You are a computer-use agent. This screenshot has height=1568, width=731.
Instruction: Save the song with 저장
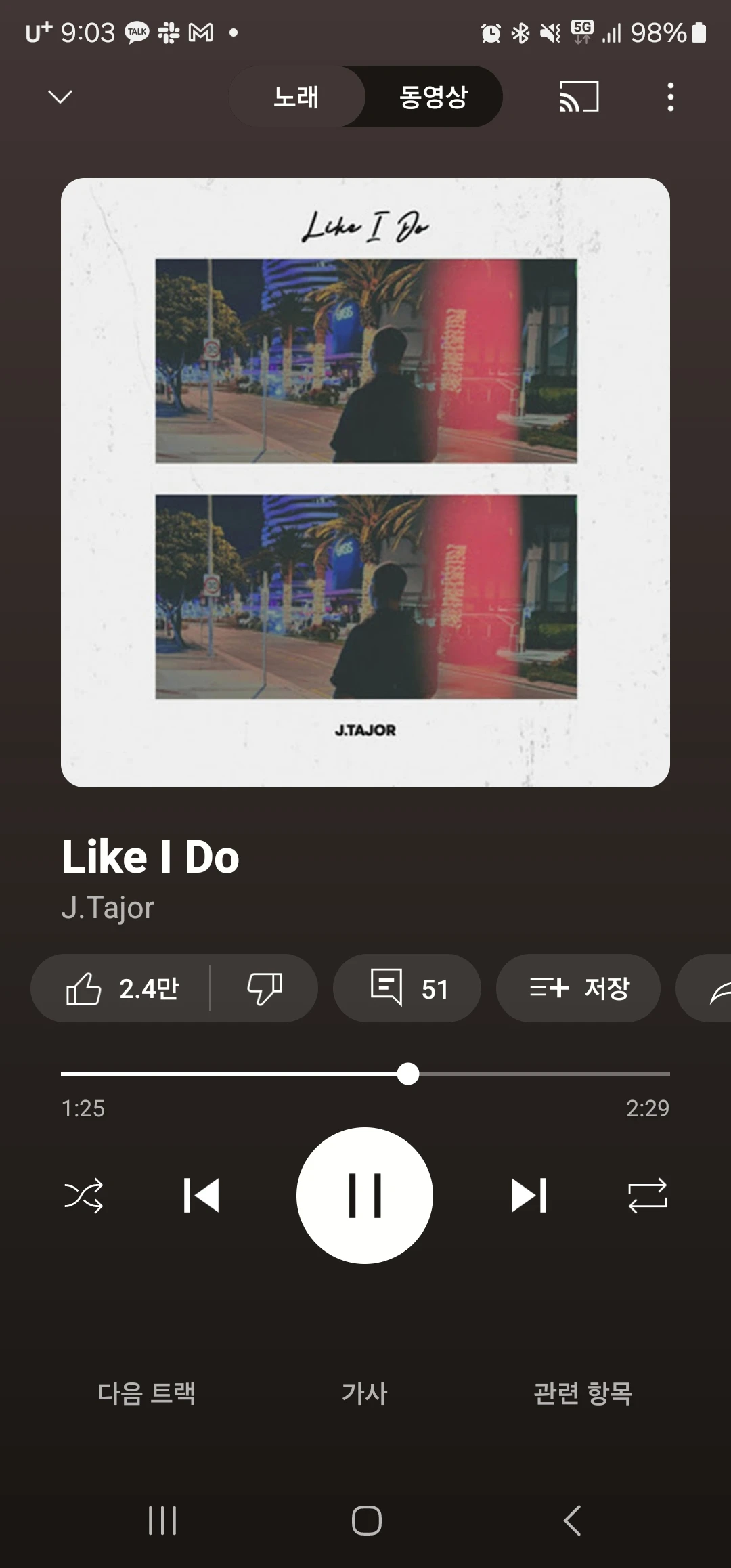[579, 988]
